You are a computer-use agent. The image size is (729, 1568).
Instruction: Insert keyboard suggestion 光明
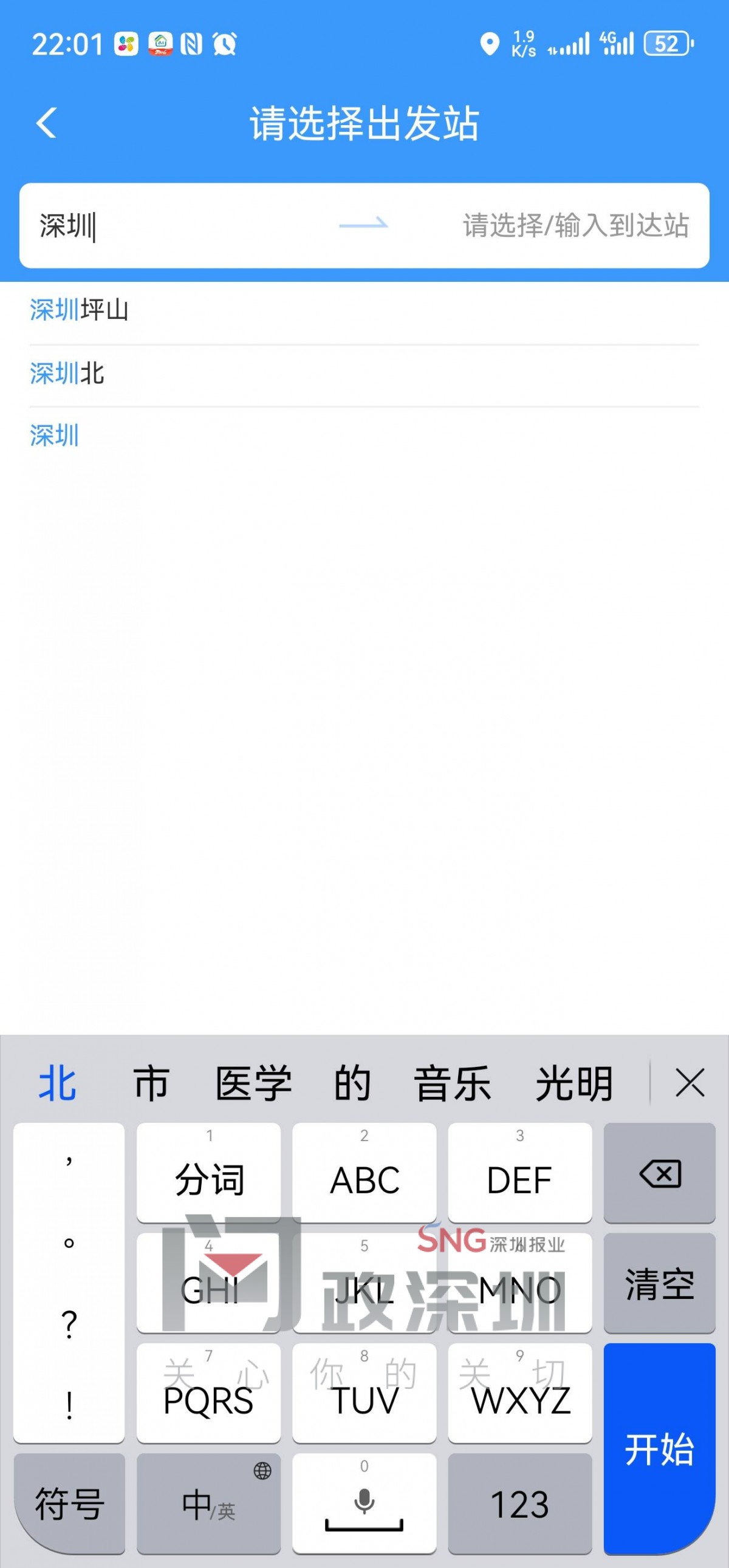click(x=573, y=1083)
